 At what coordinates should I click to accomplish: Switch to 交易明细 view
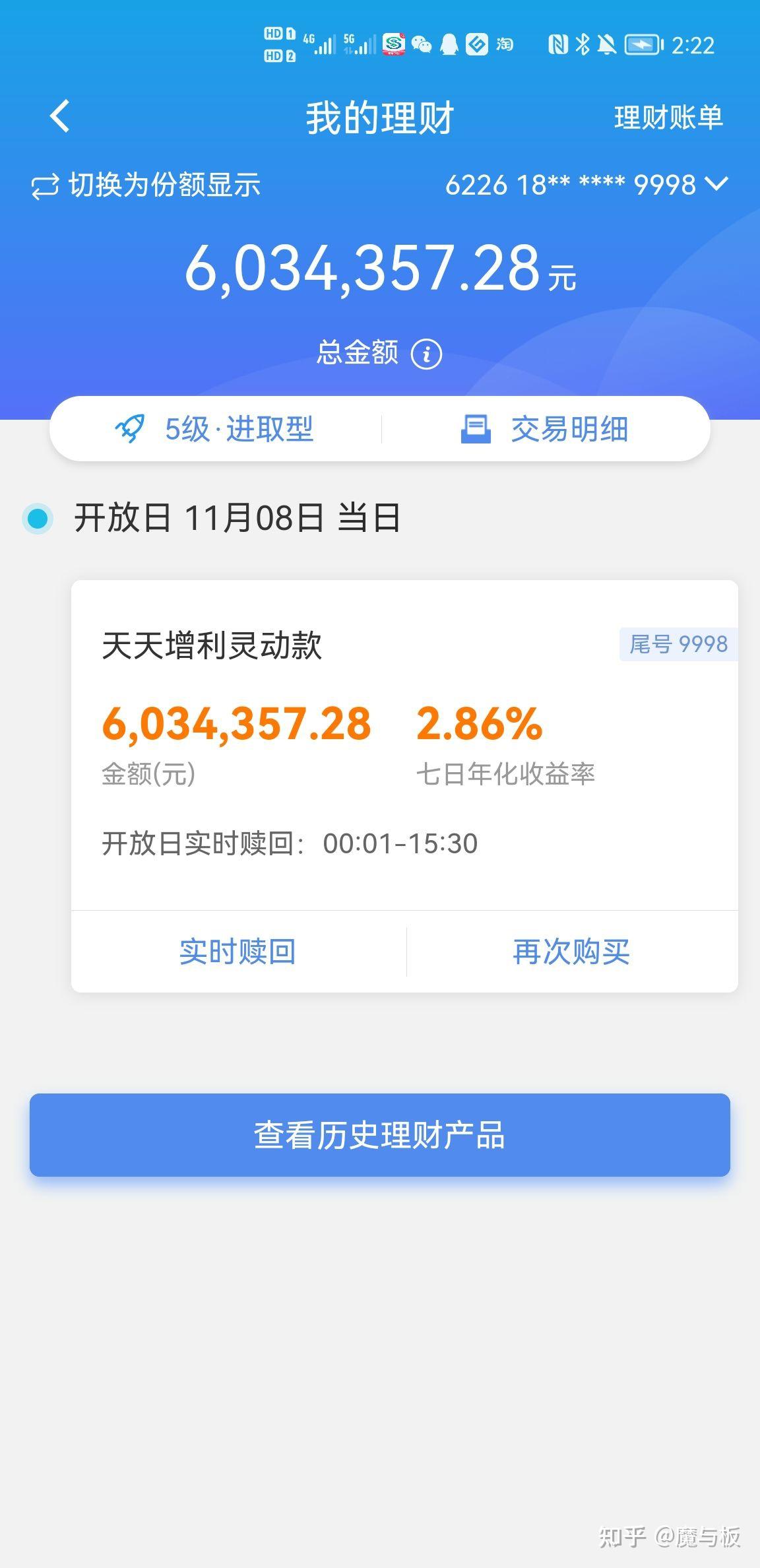click(569, 428)
